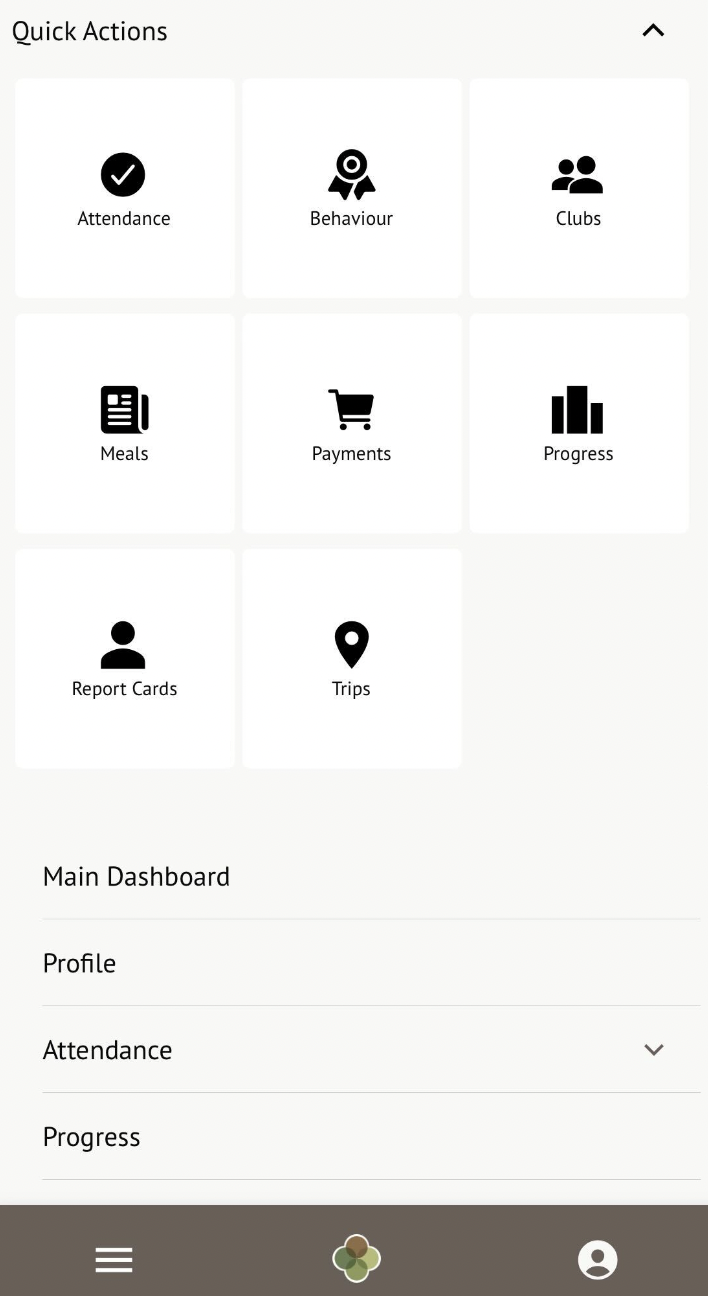Tap the center home logo button

tap(356, 1259)
